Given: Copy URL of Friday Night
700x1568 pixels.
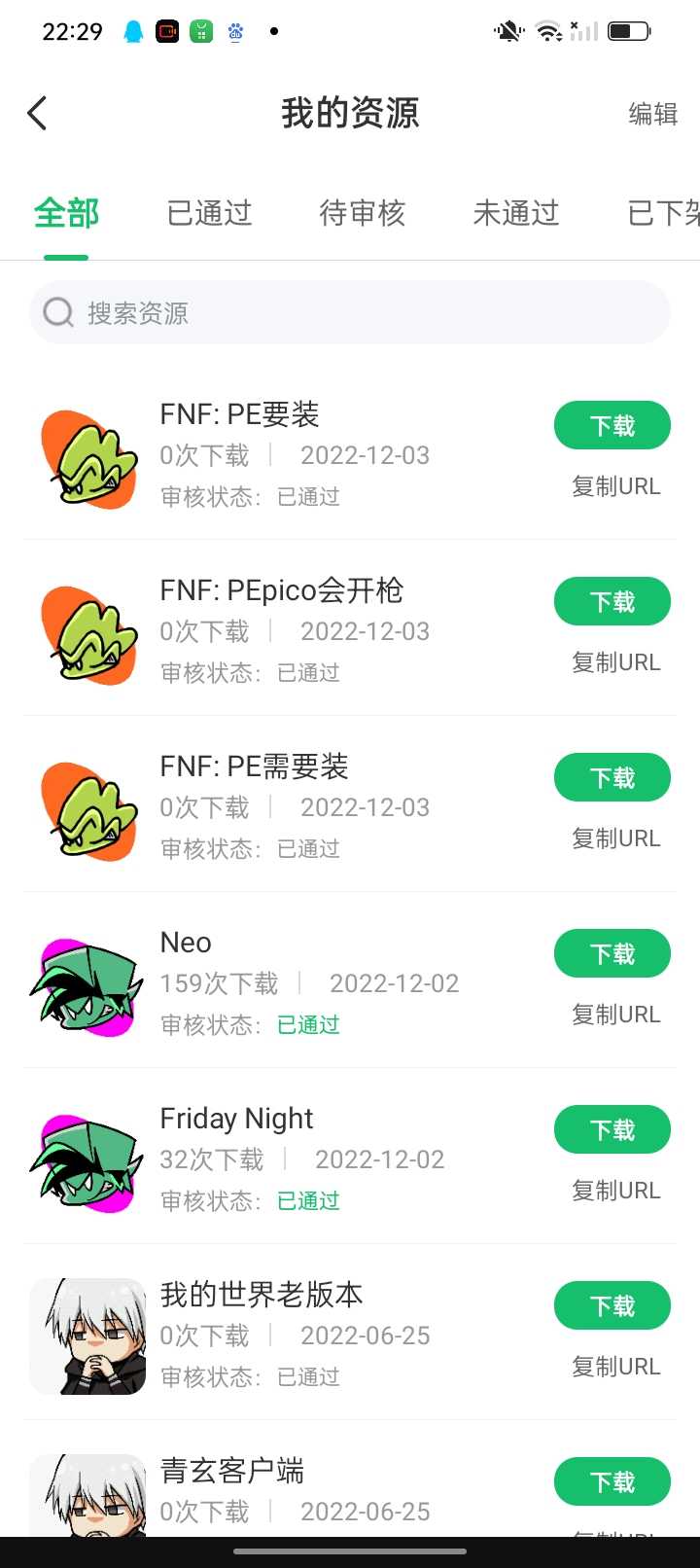Looking at the screenshot, I should 615,1191.
